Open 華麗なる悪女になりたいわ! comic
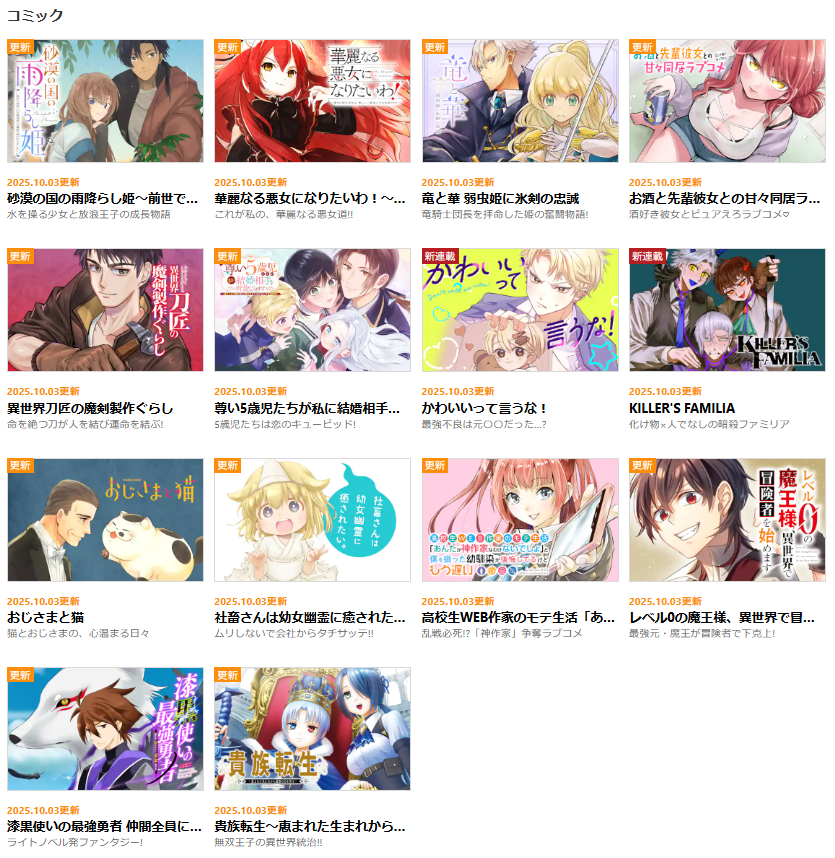The image size is (835, 858). [x=312, y=101]
